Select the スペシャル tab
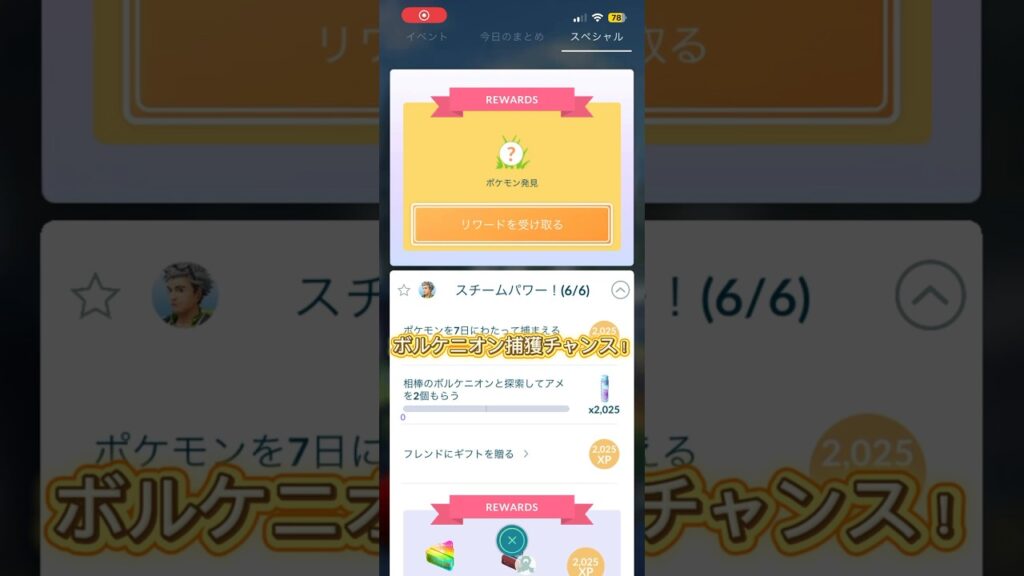1024x576 pixels. coord(597,37)
